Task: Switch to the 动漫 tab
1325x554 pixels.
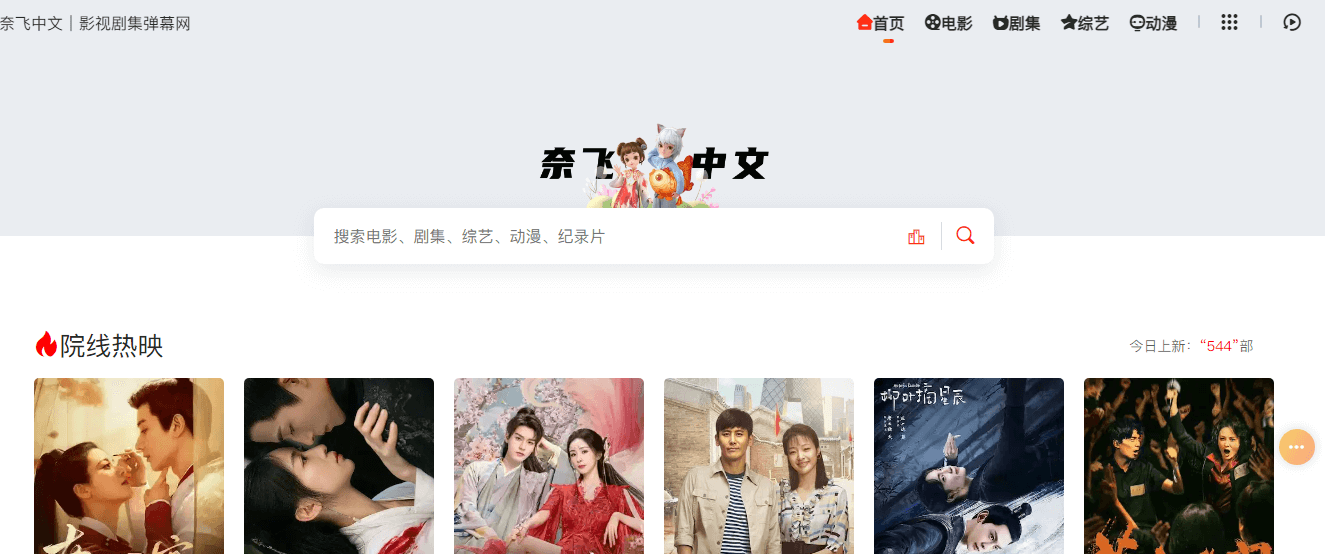Action: click(x=1153, y=23)
